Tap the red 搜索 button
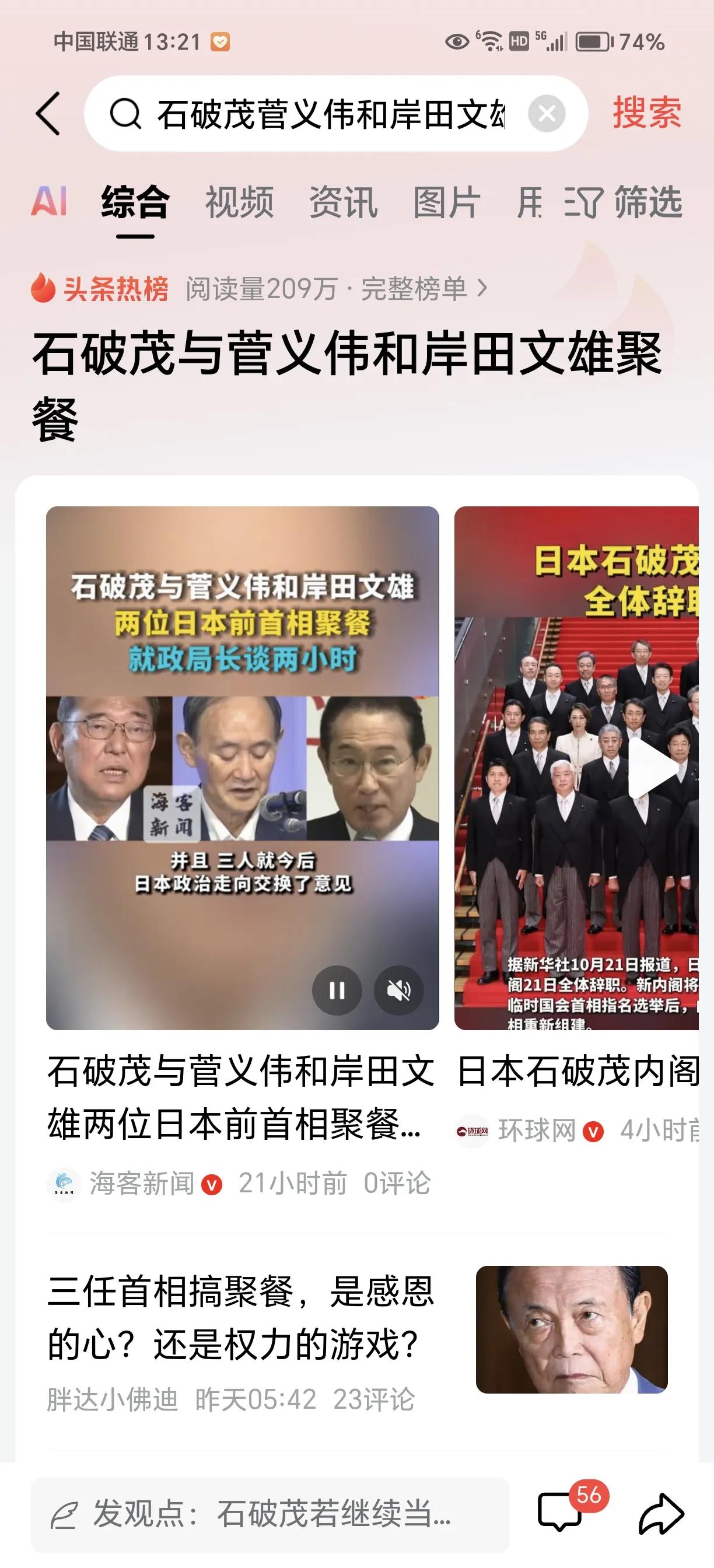The width and height of the screenshot is (714, 1568). pyautogui.click(x=646, y=113)
